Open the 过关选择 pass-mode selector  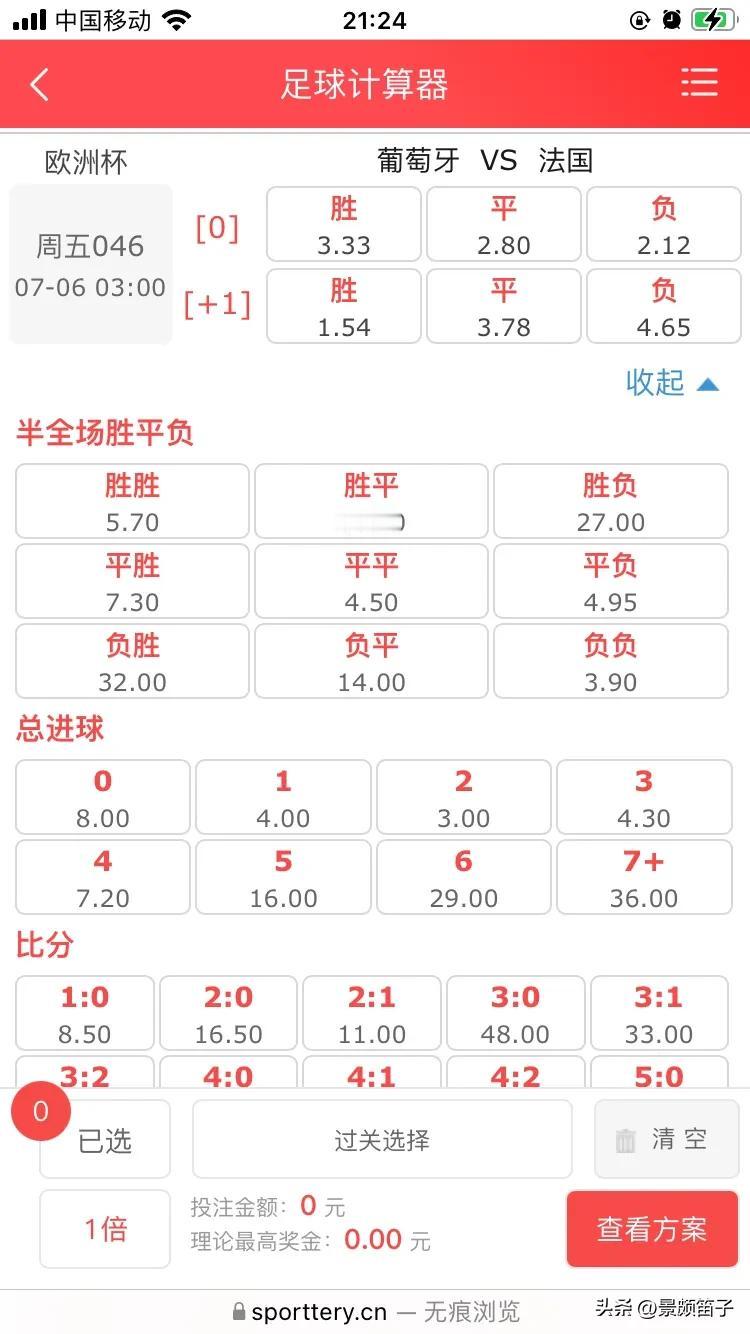coord(382,1139)
